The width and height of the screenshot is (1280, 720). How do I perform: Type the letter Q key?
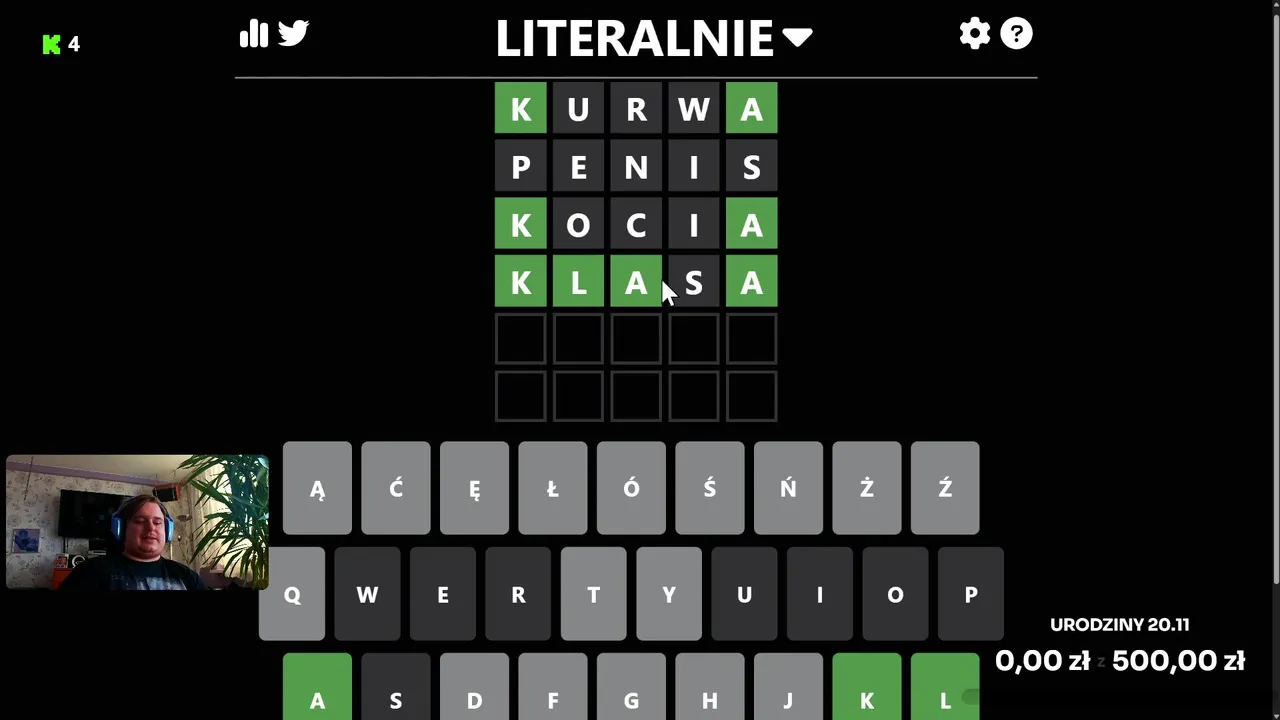click(292, 594)
